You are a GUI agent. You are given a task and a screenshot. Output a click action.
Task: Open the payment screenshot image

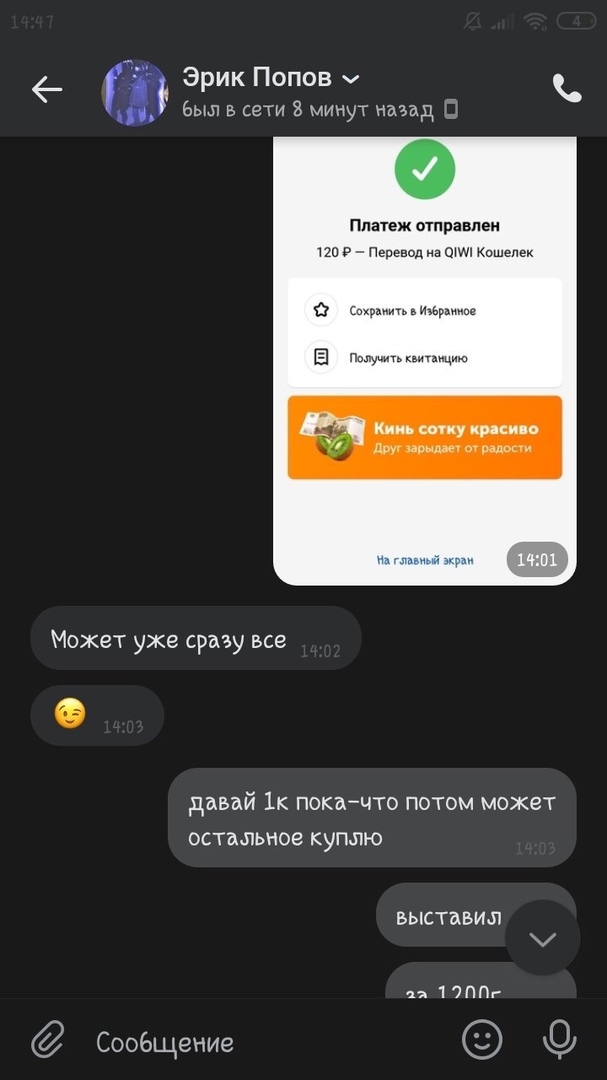(x=424, y=360)
